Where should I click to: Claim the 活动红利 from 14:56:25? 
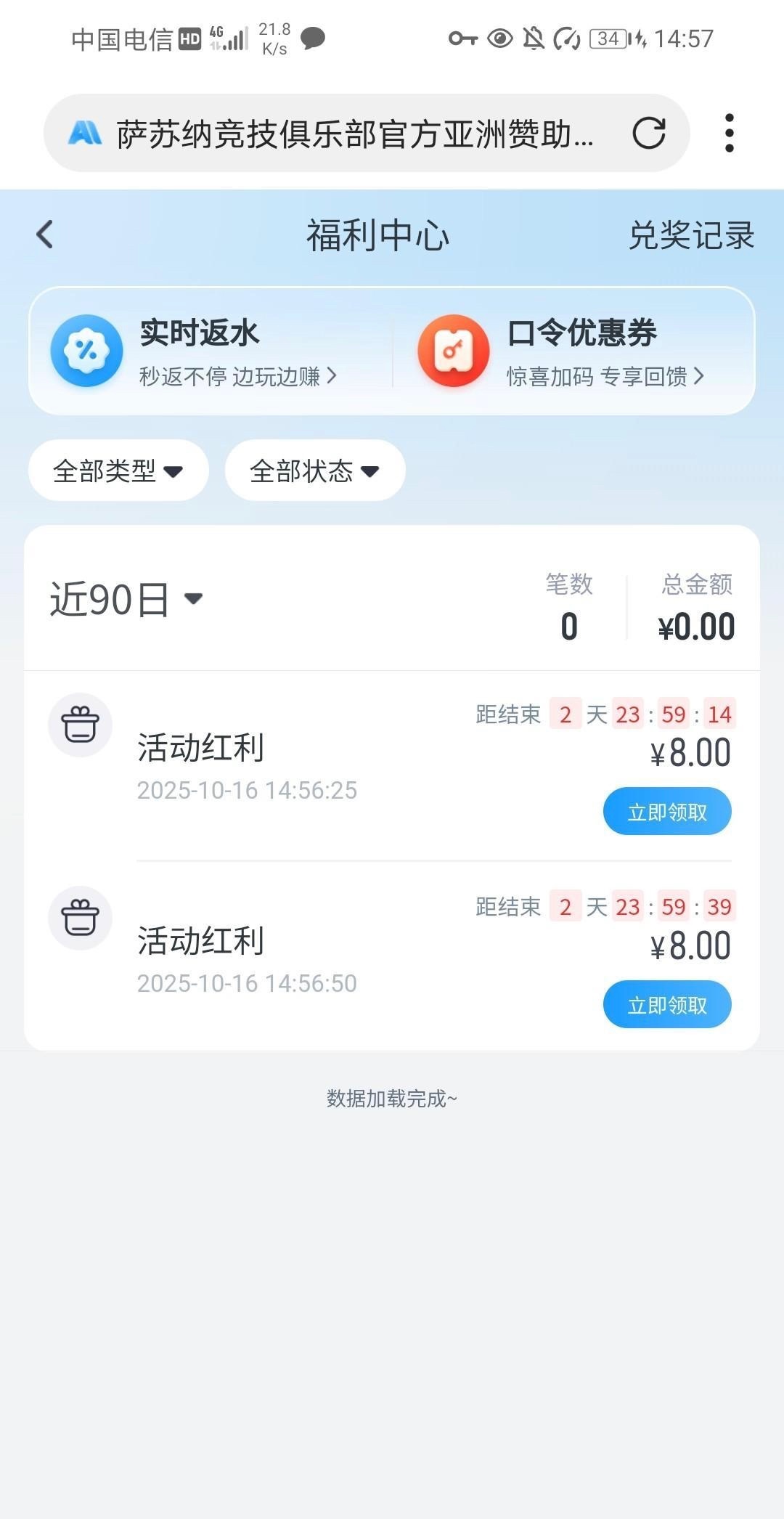coord(666,811)
